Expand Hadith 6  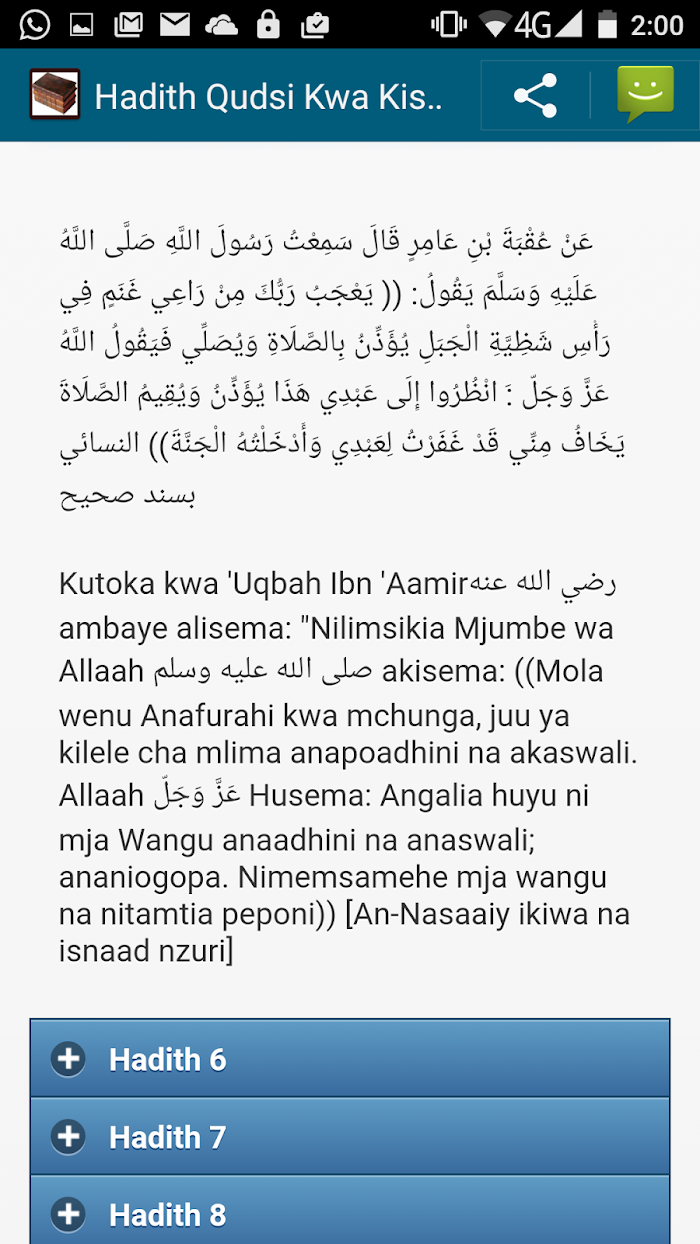coord(350,1058)
